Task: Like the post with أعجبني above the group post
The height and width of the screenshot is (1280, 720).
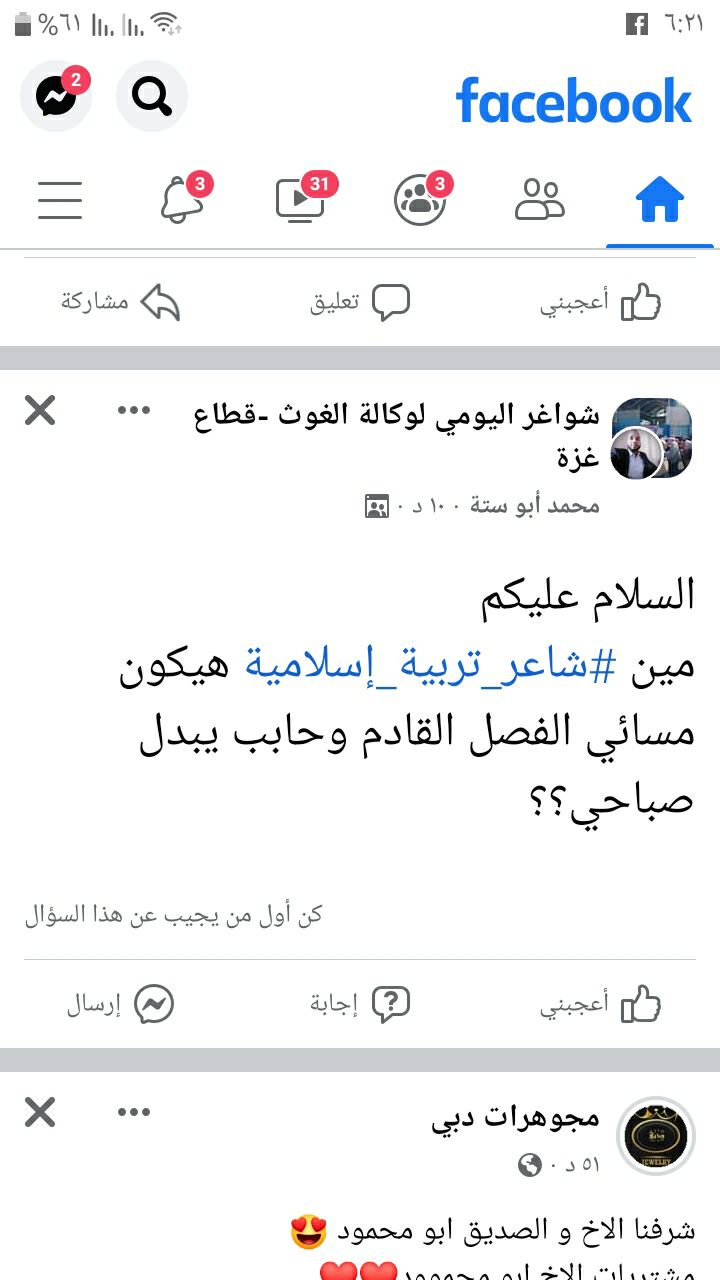Action: point(602,302)
